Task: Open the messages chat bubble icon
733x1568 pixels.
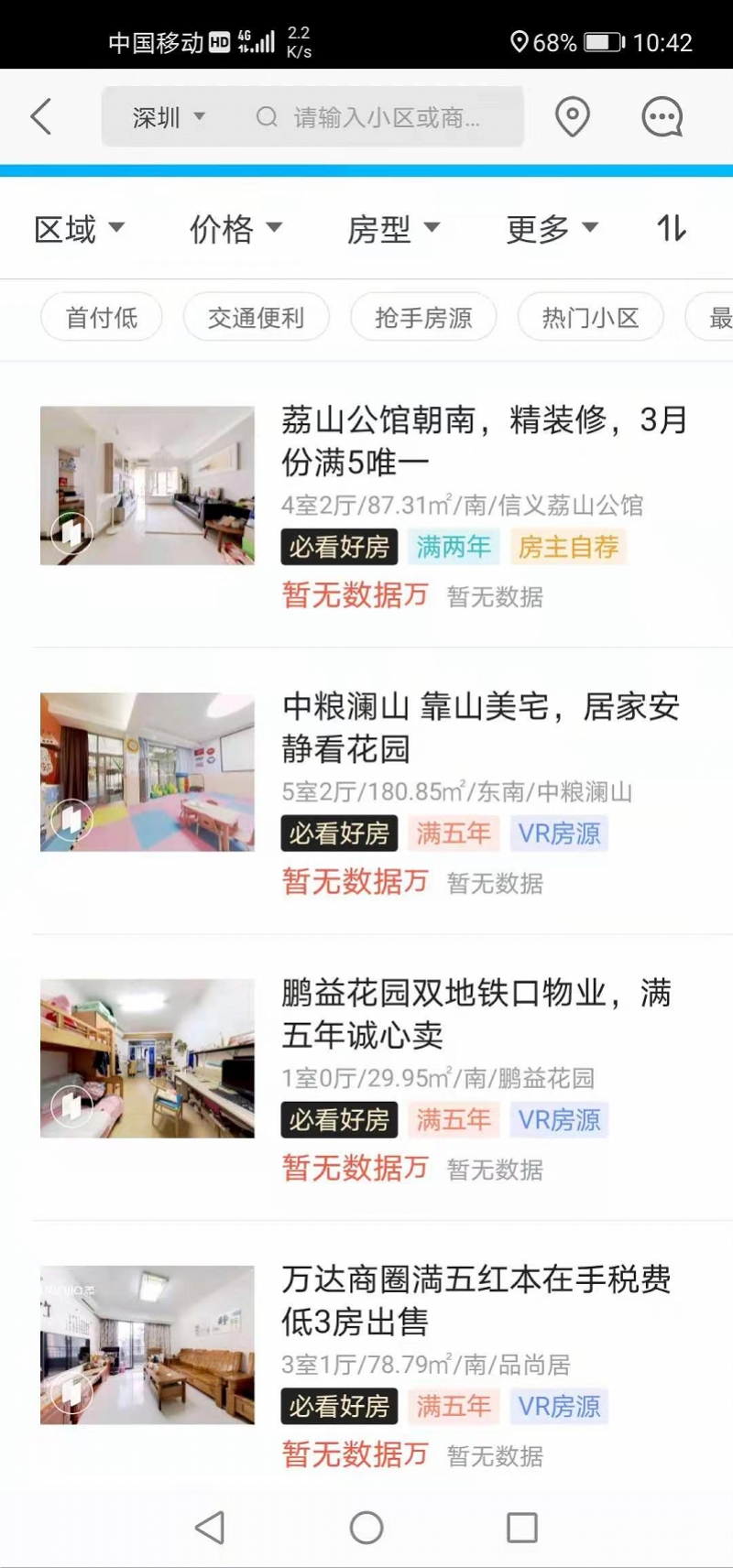Action: pos(662,117)
